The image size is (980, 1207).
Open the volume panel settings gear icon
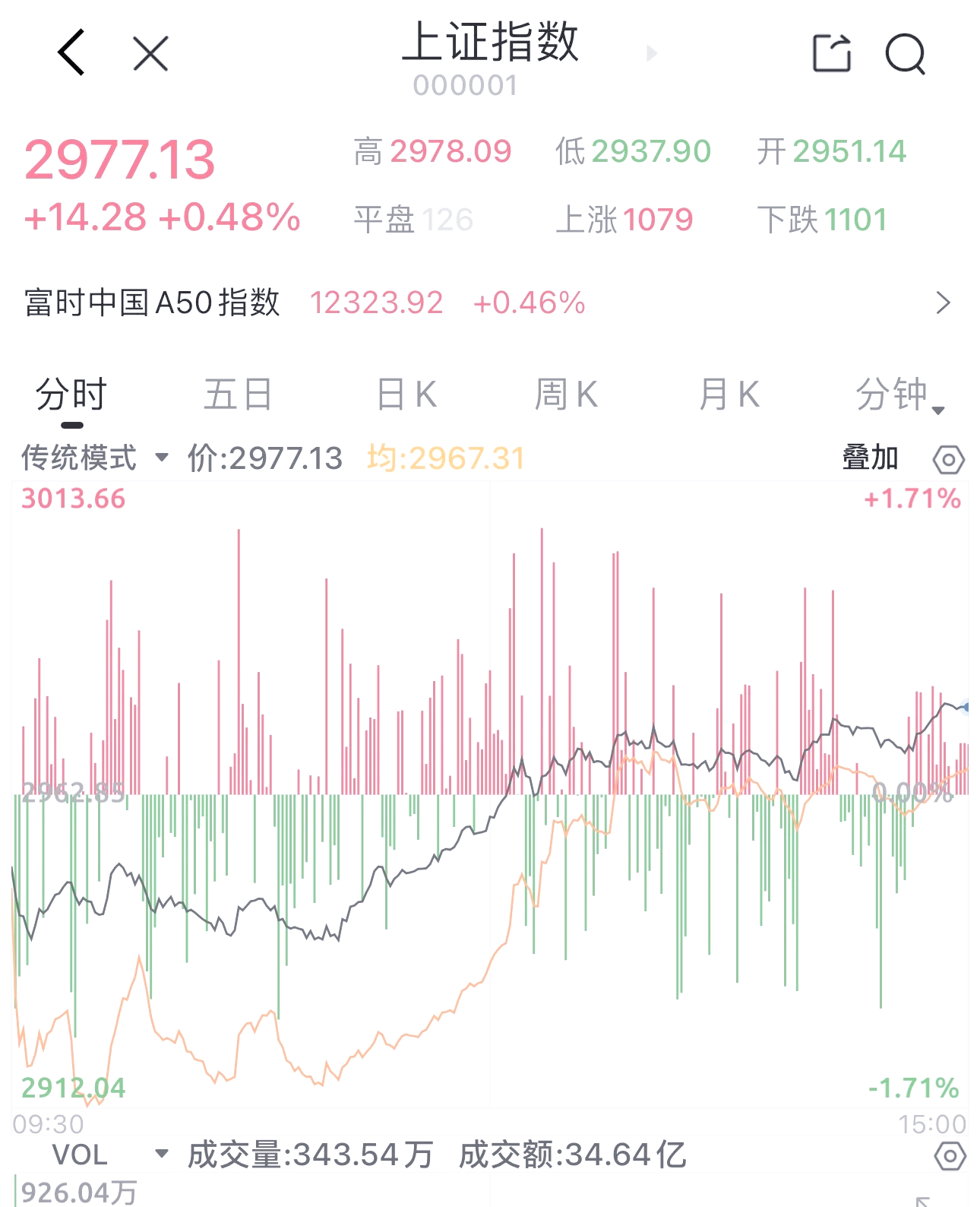[949, 1155]
